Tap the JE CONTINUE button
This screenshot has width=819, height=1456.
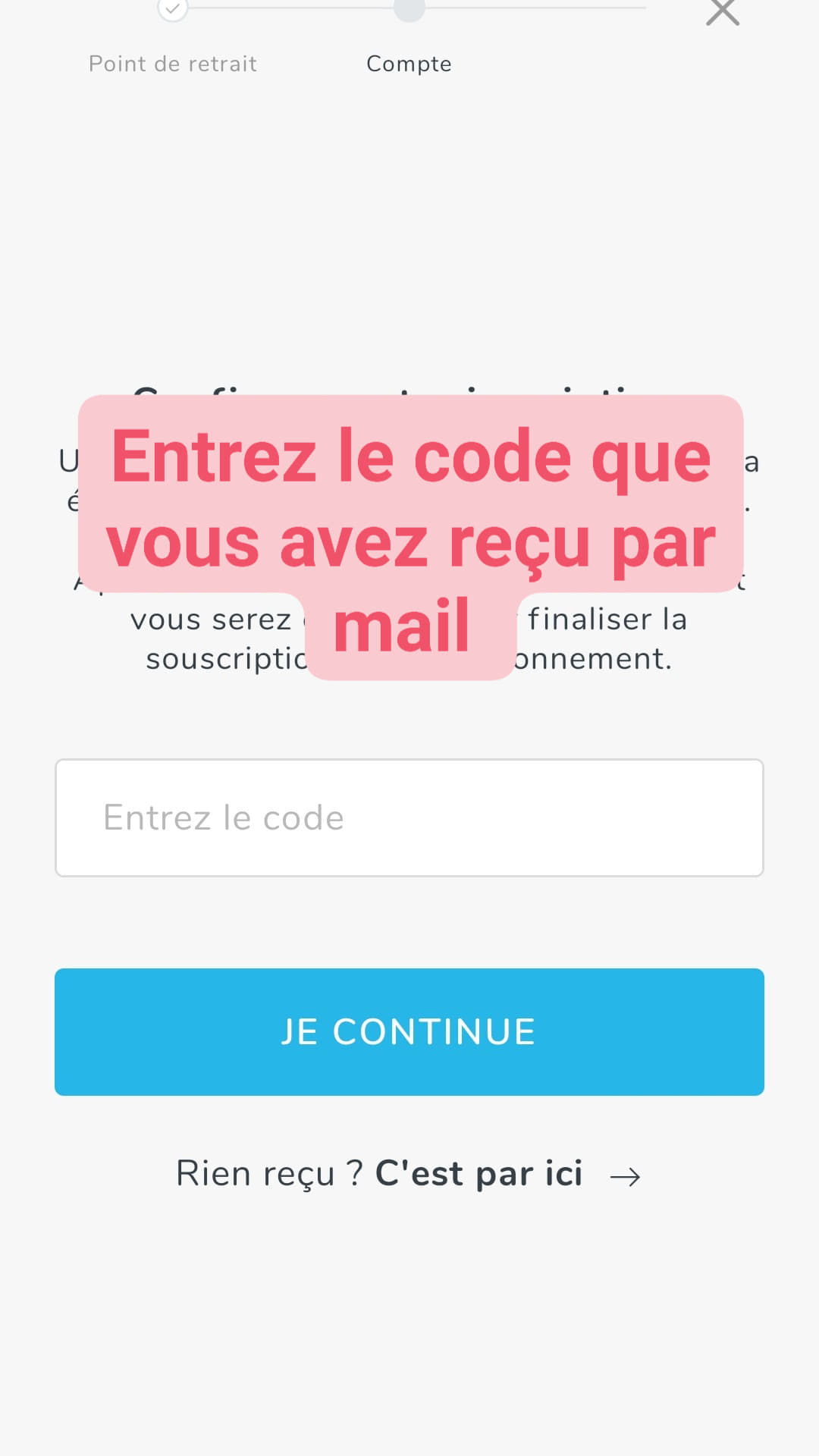pos(409,1031)
